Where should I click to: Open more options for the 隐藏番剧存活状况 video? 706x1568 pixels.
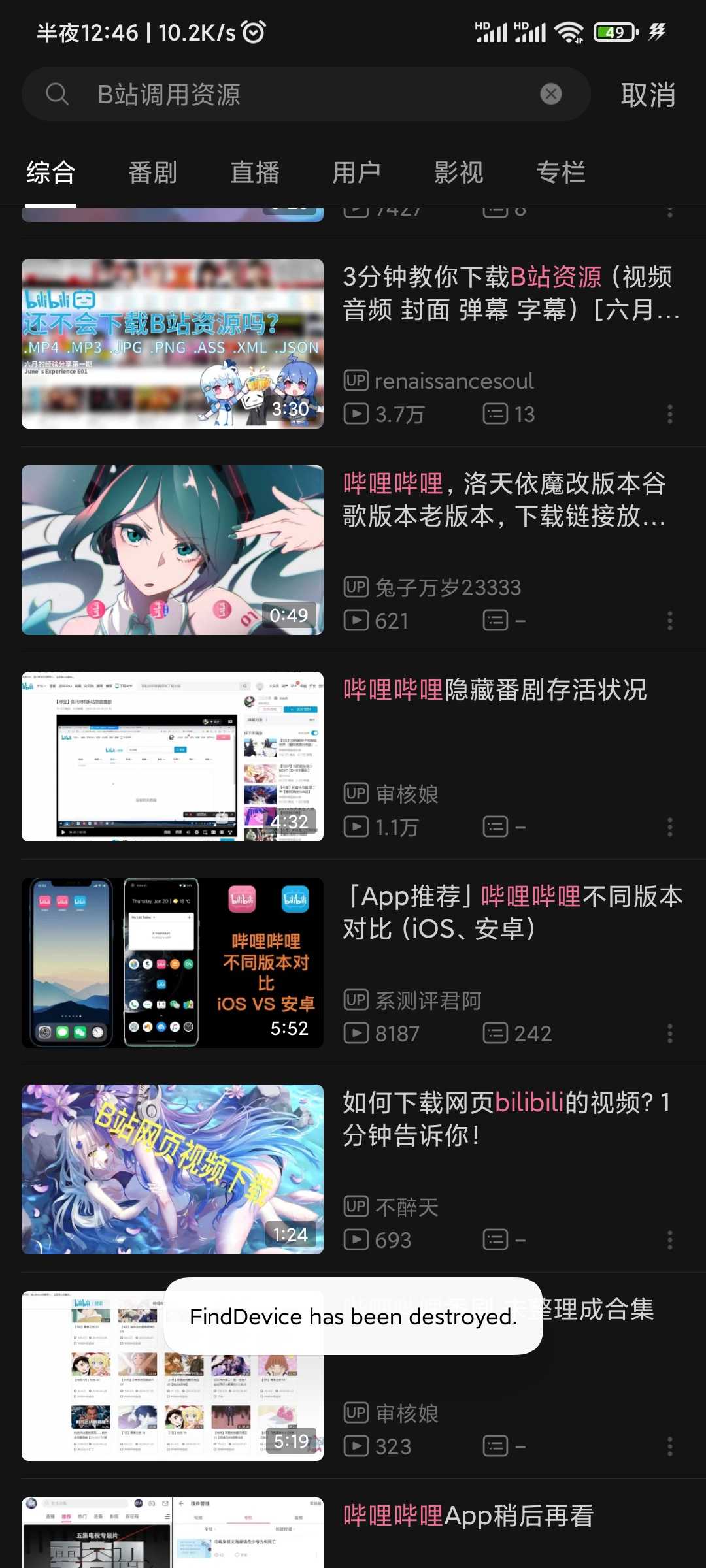(x=670, y=827)
